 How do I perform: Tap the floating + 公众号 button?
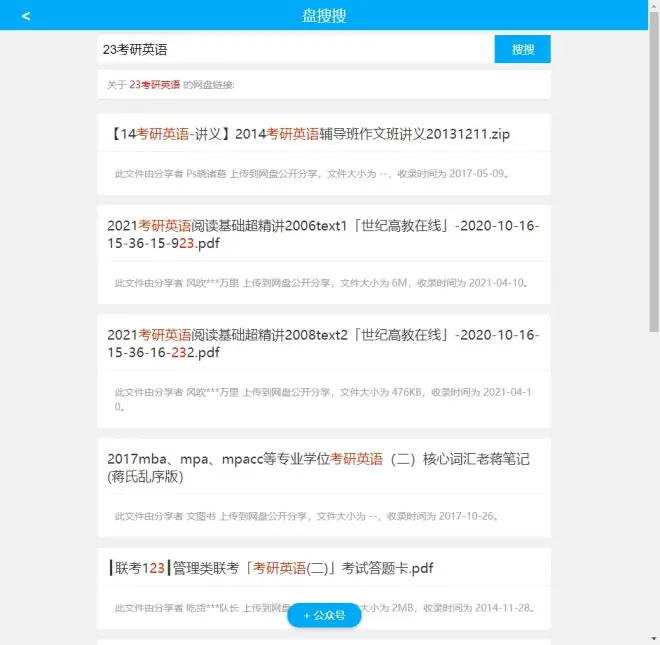pos(324,616)
